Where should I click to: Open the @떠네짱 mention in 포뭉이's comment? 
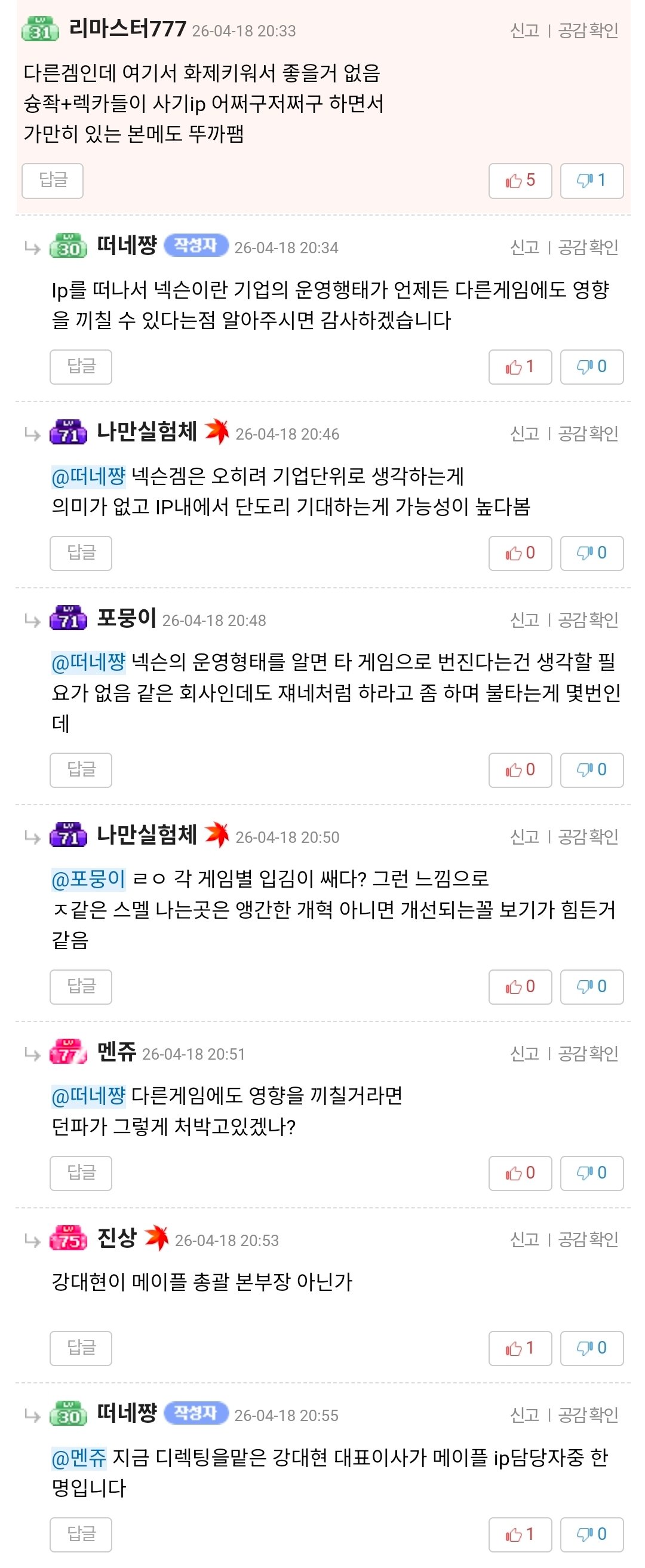88,662
